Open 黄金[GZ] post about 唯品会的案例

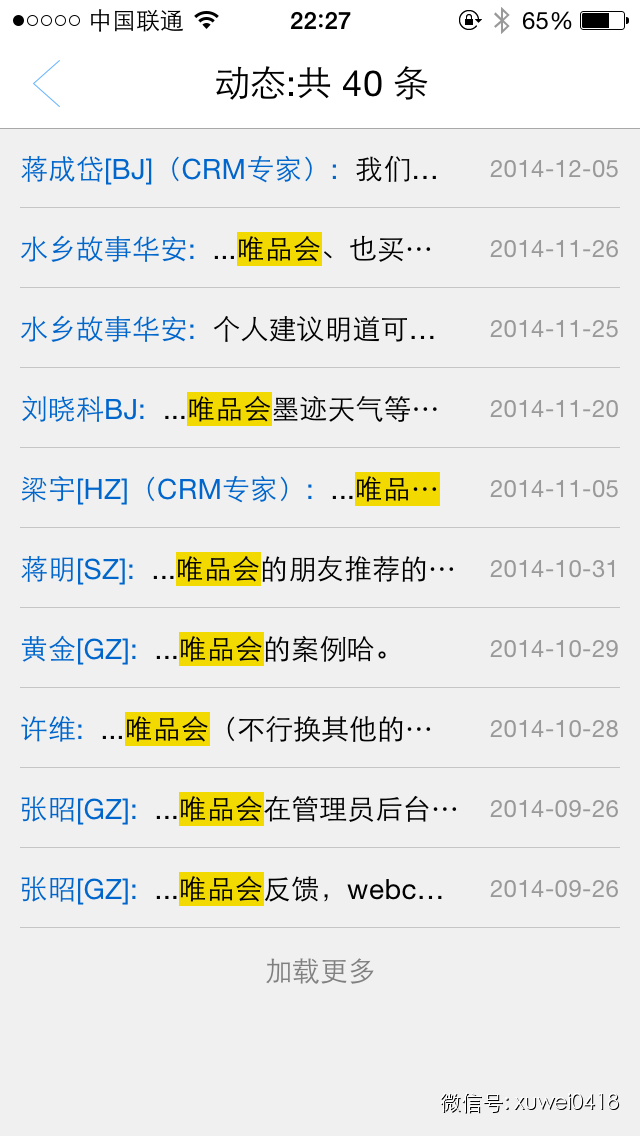click(320, 649)
